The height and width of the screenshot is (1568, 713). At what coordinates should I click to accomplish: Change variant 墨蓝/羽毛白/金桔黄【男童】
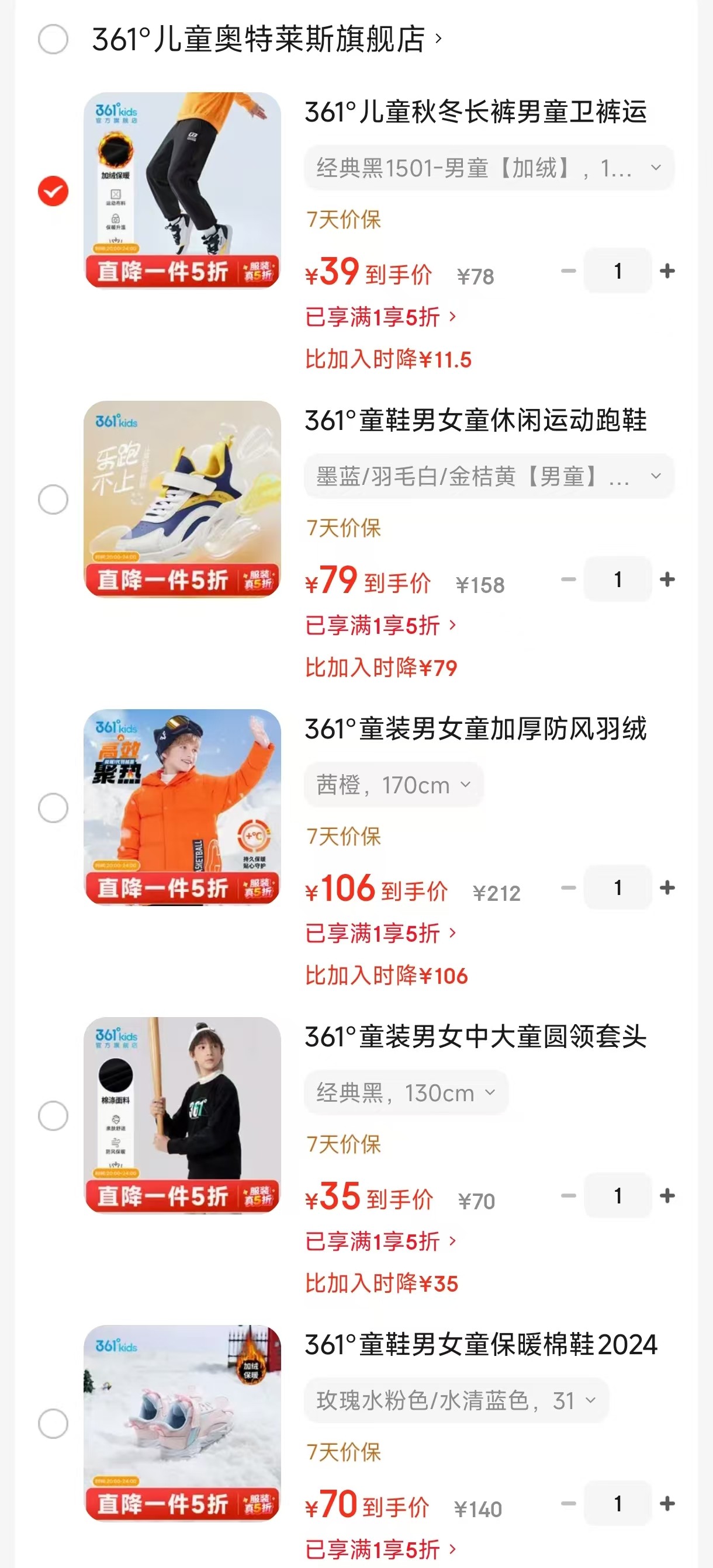tap(489, 476)
